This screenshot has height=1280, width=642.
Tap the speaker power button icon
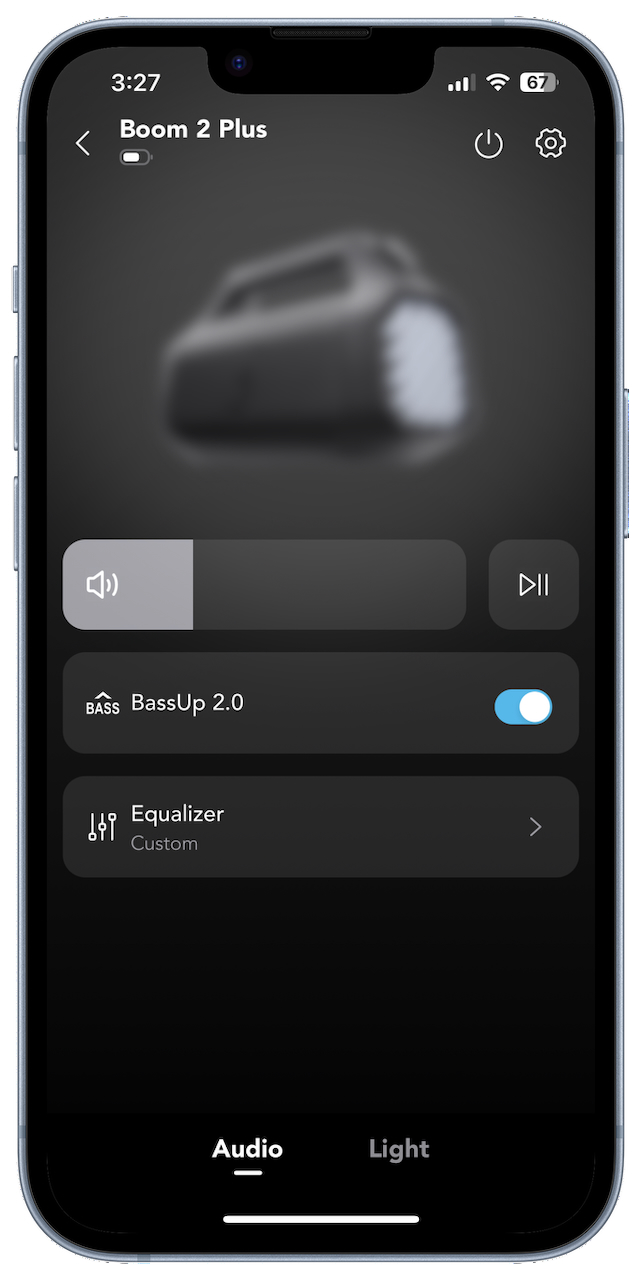point(488,145)
